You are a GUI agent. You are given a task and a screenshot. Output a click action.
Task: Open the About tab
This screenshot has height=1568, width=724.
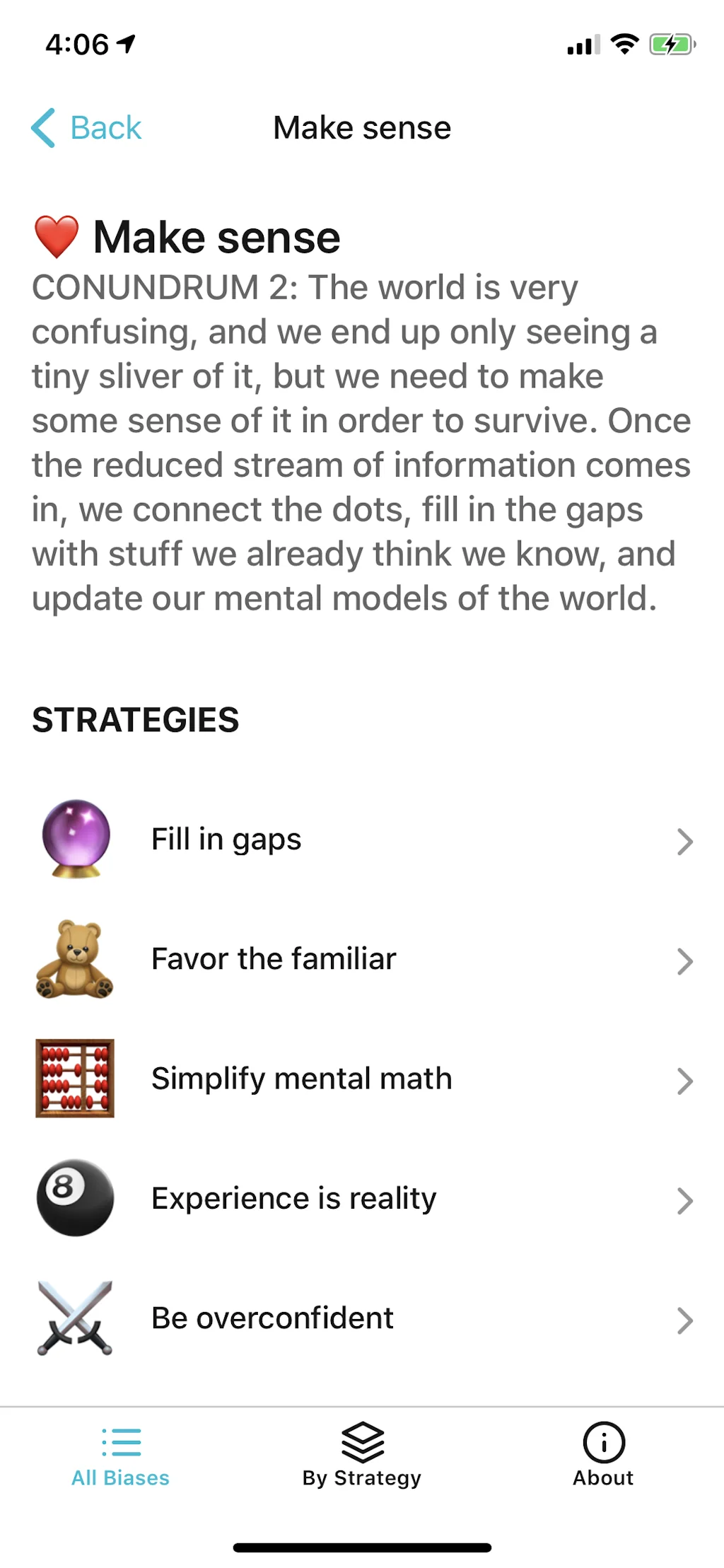tap(603, 1457)
